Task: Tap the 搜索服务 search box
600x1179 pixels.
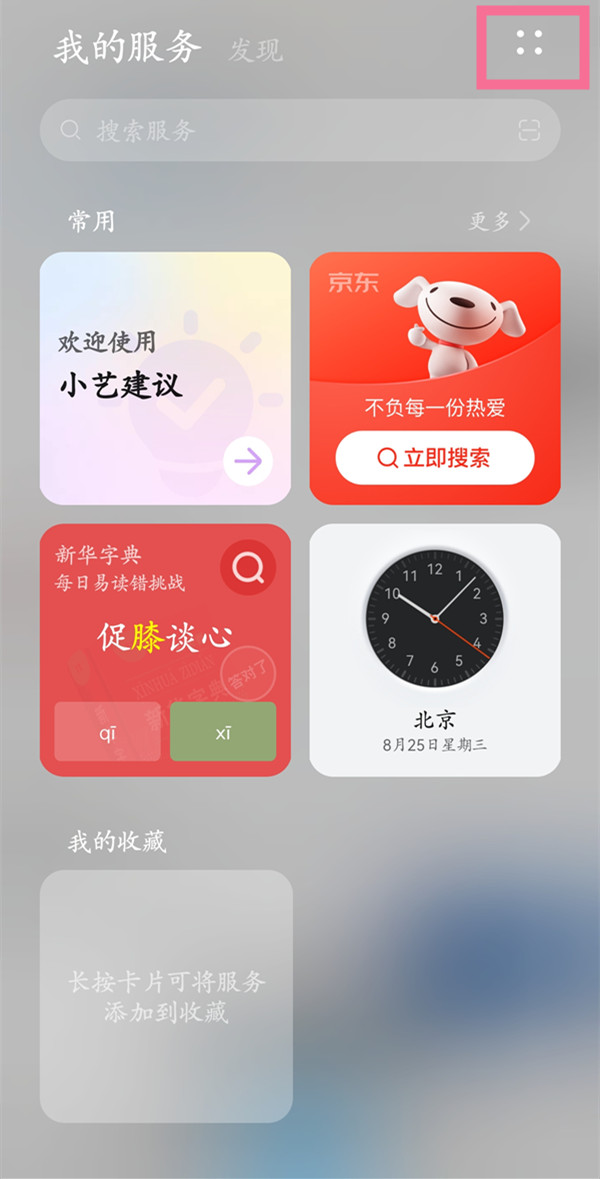Action: 280,130
